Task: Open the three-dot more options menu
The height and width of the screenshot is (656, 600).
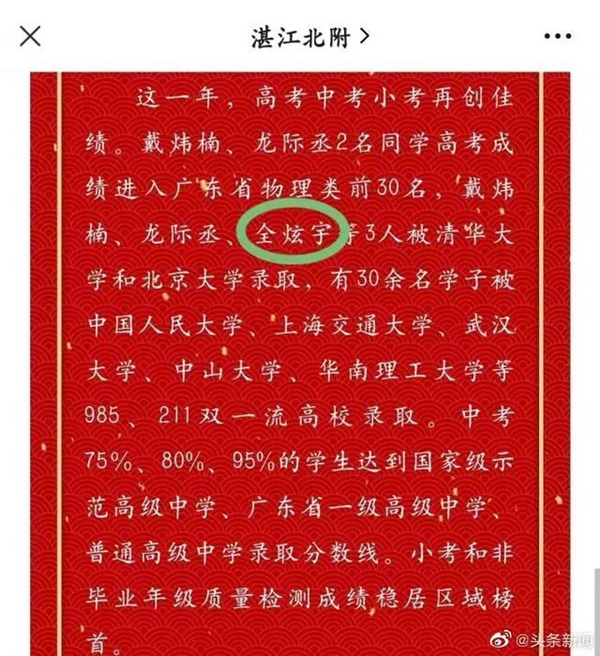Action: point(557,36)
